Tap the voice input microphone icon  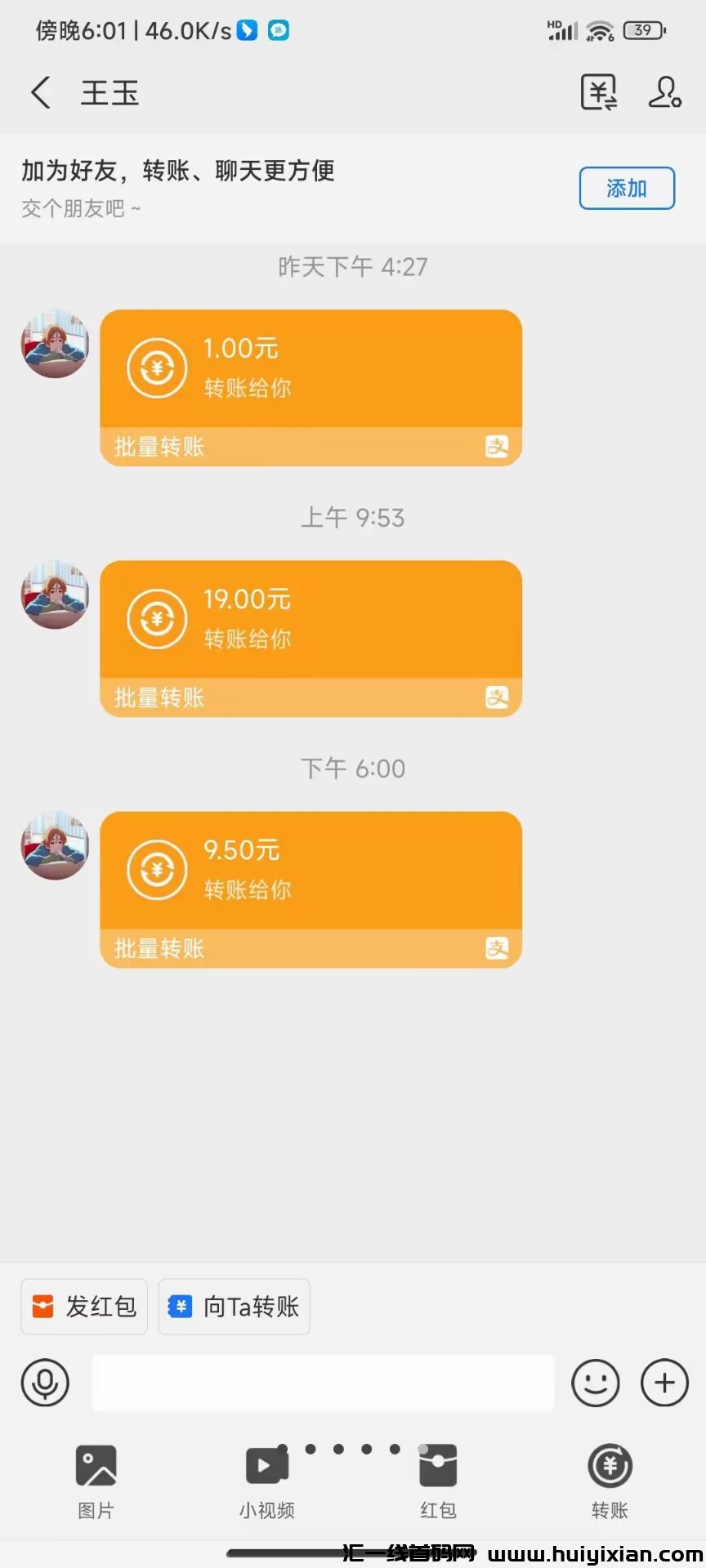pyautogui.click(x=45, y=1383)
